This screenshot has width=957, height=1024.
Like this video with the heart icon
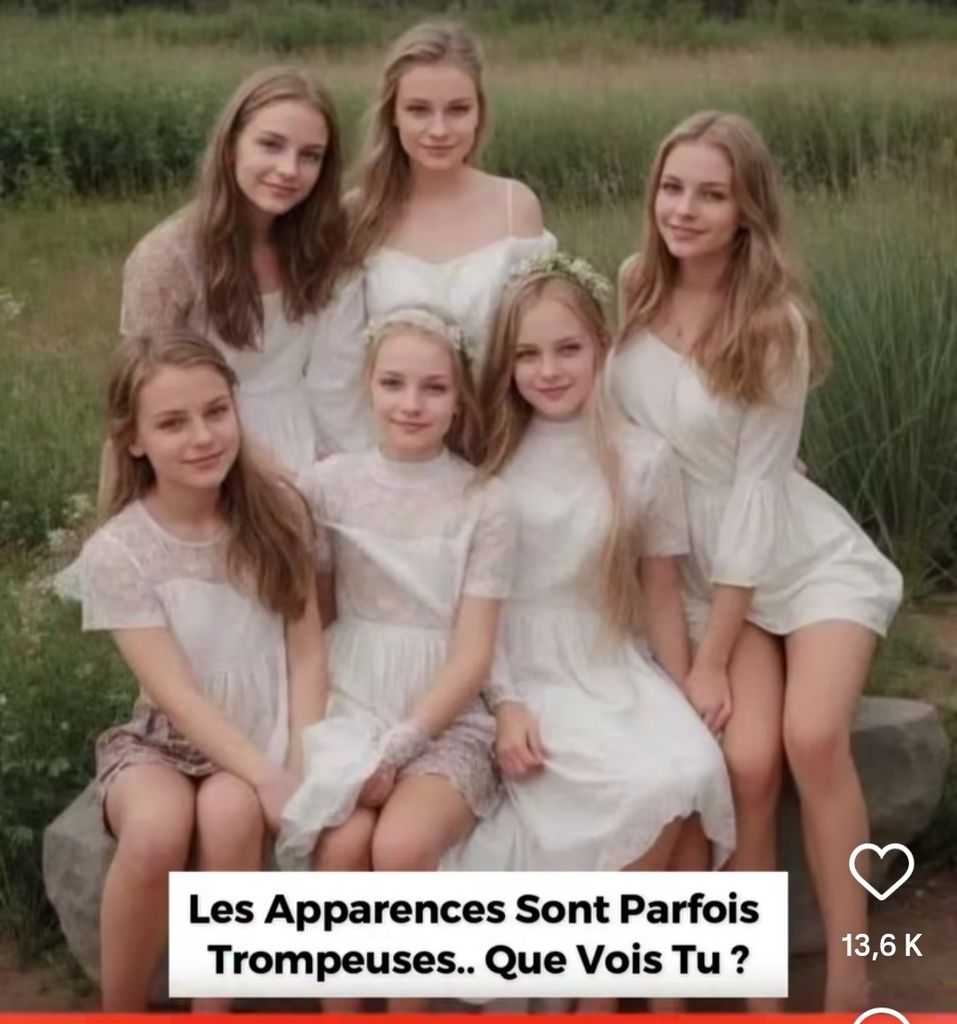881,872
